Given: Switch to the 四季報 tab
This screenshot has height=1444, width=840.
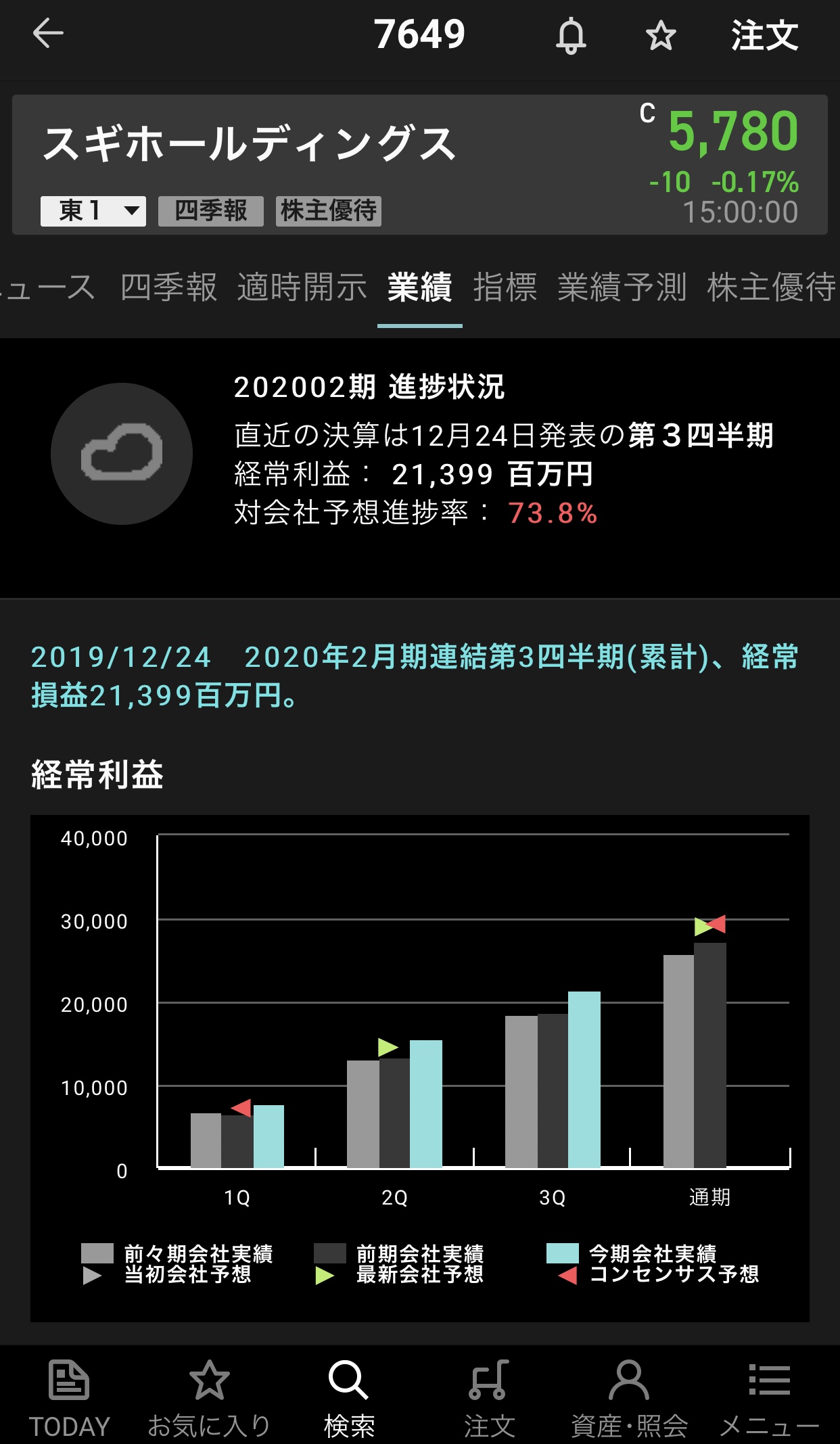Looking at the screenshot, I should (x=168, y=287).
